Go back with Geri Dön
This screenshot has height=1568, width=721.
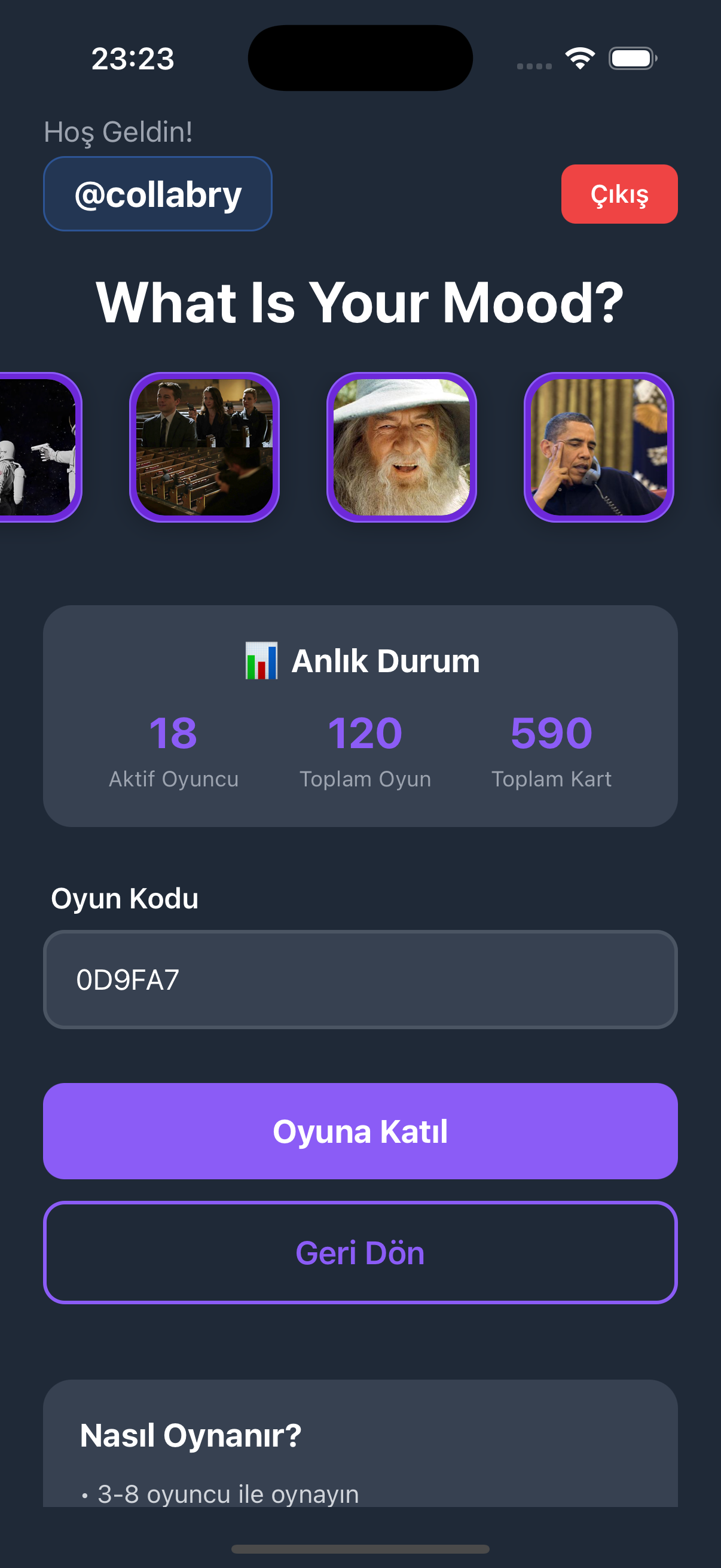[360, 1253]
